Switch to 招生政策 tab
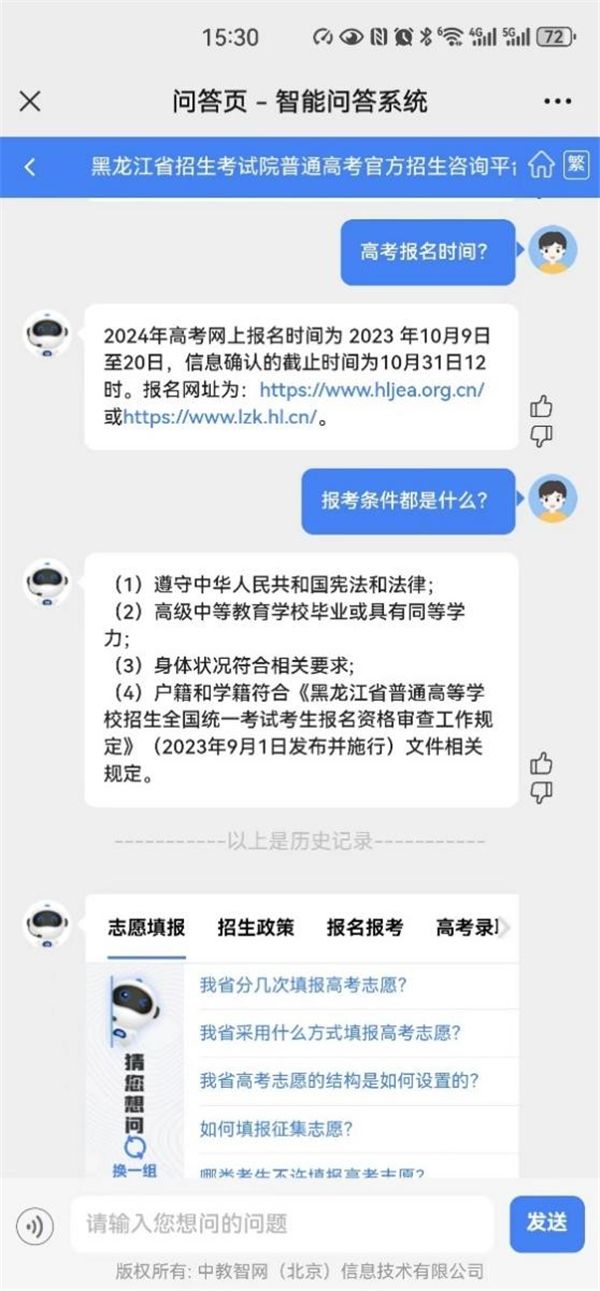This screenshot has width=600, height=1291. 256,927
